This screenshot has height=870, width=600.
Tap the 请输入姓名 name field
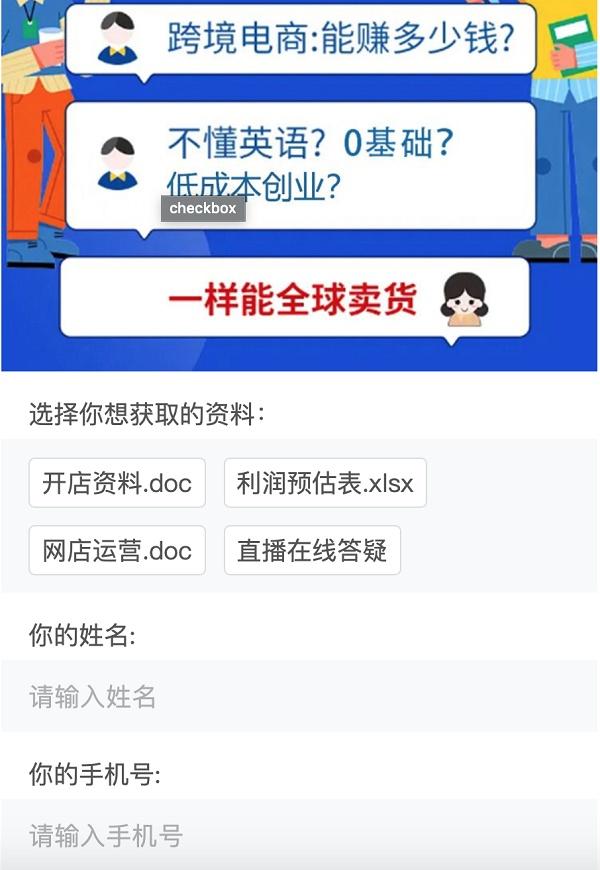tap(300, 696)
